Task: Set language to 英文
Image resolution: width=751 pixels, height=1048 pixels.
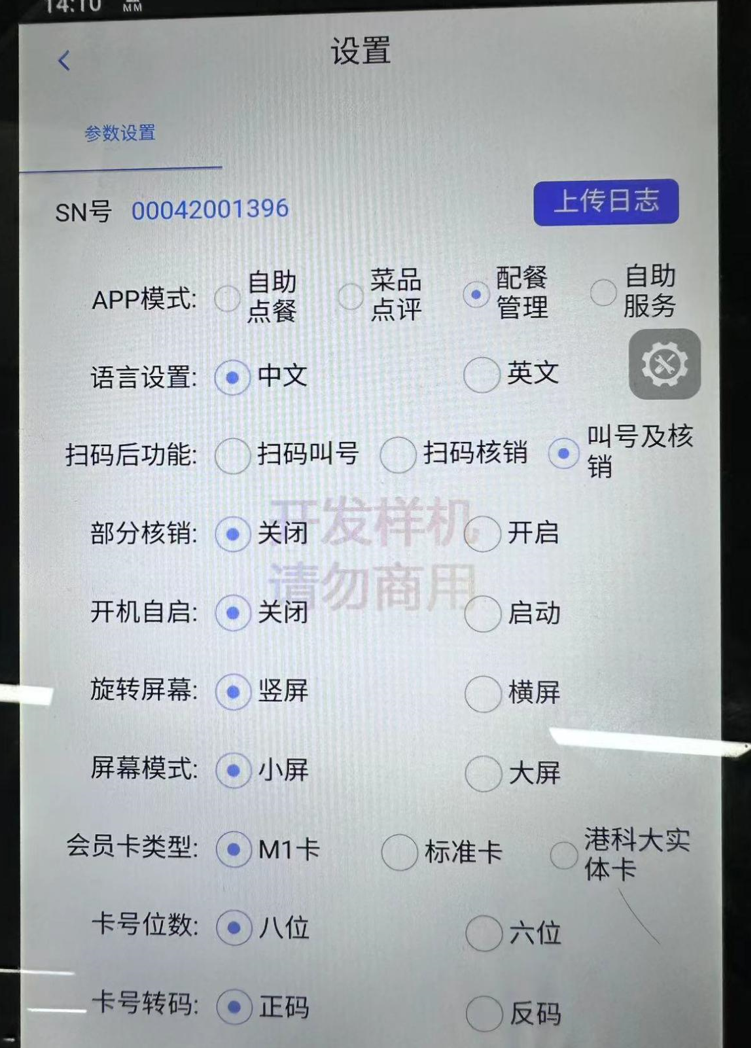Action: tap(482, 375)
